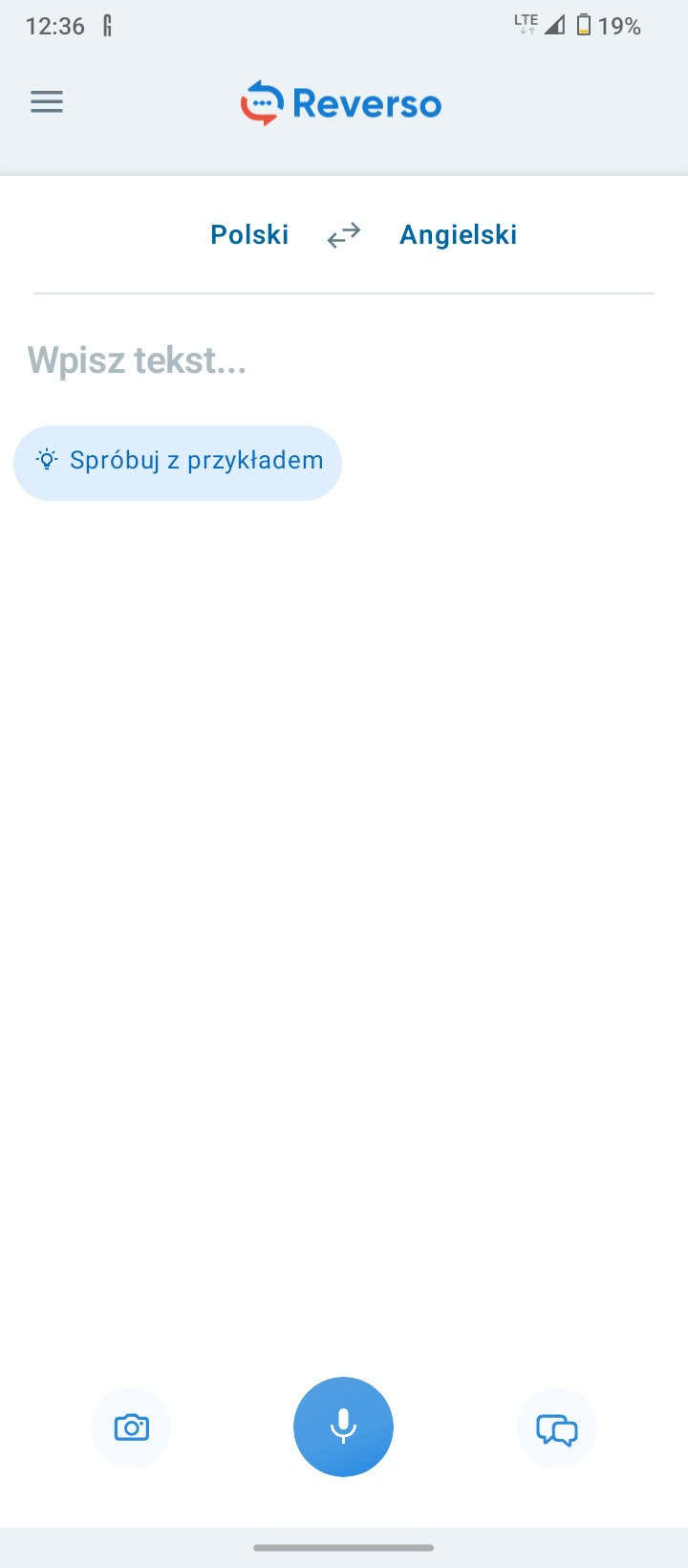Open the hamburger navigation menu
The height and width of the screenshot is (1568, 688).
(47, 102)
